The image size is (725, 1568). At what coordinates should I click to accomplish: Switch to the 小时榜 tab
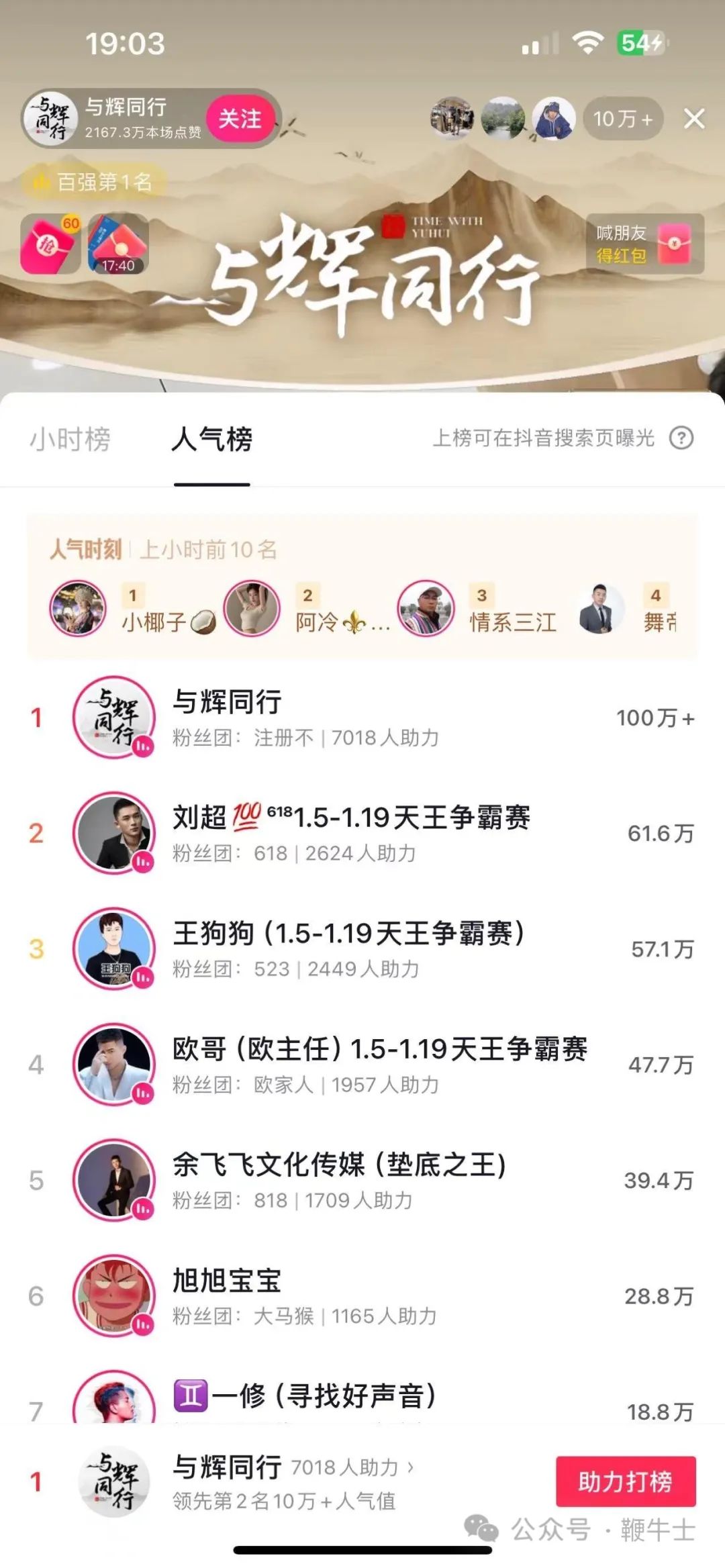tap(70, 440)
